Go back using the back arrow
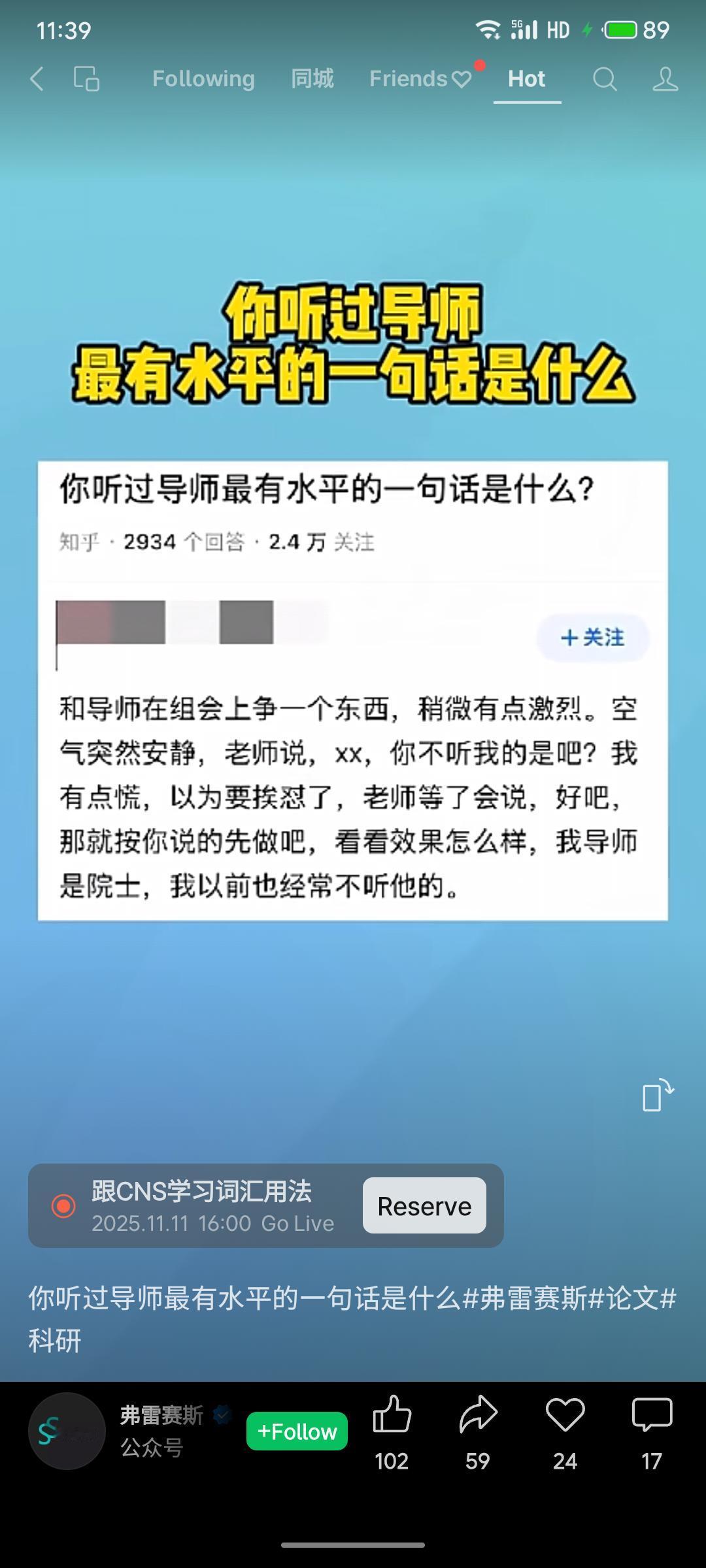706x1568 pixels. pos(37,79)
